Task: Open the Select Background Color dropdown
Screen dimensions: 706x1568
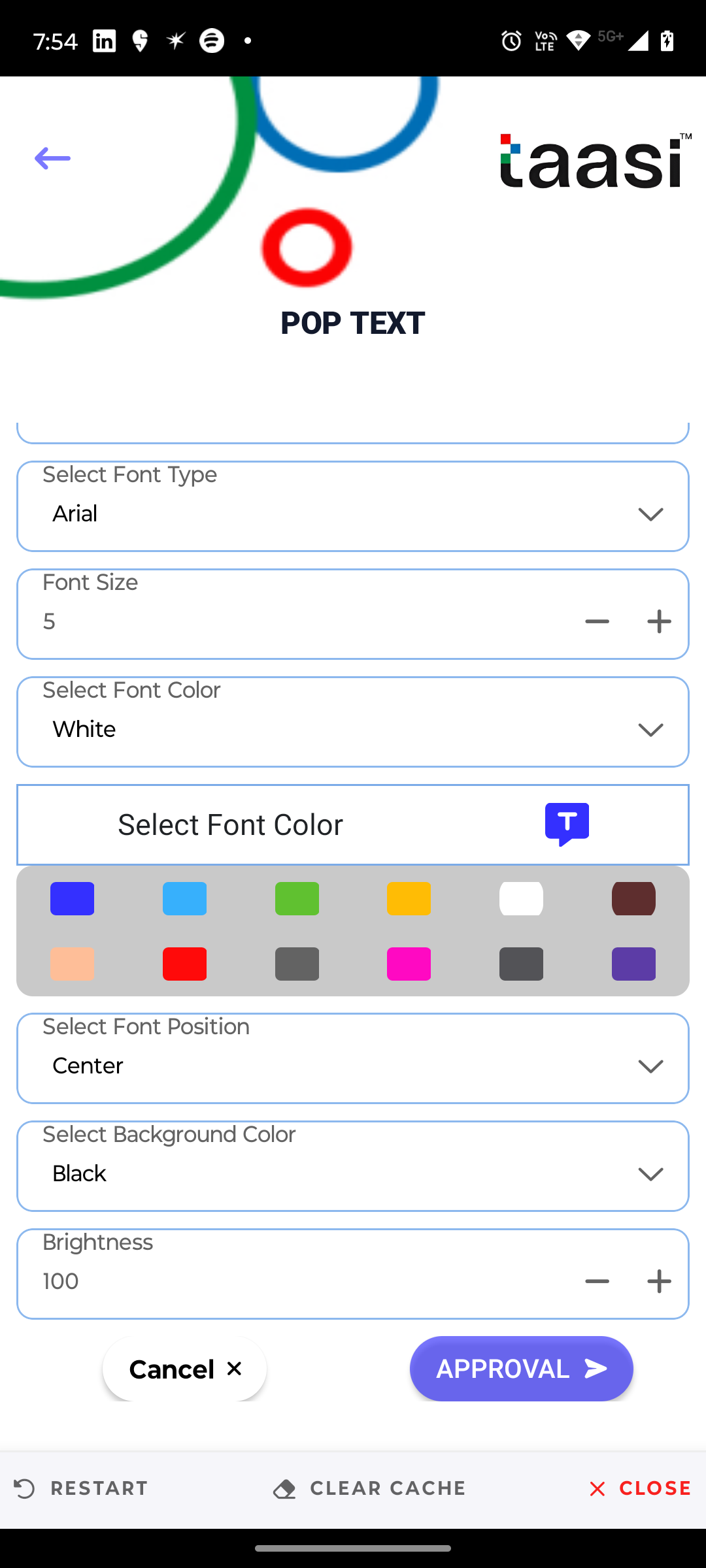Action: tap(353, 1166)
